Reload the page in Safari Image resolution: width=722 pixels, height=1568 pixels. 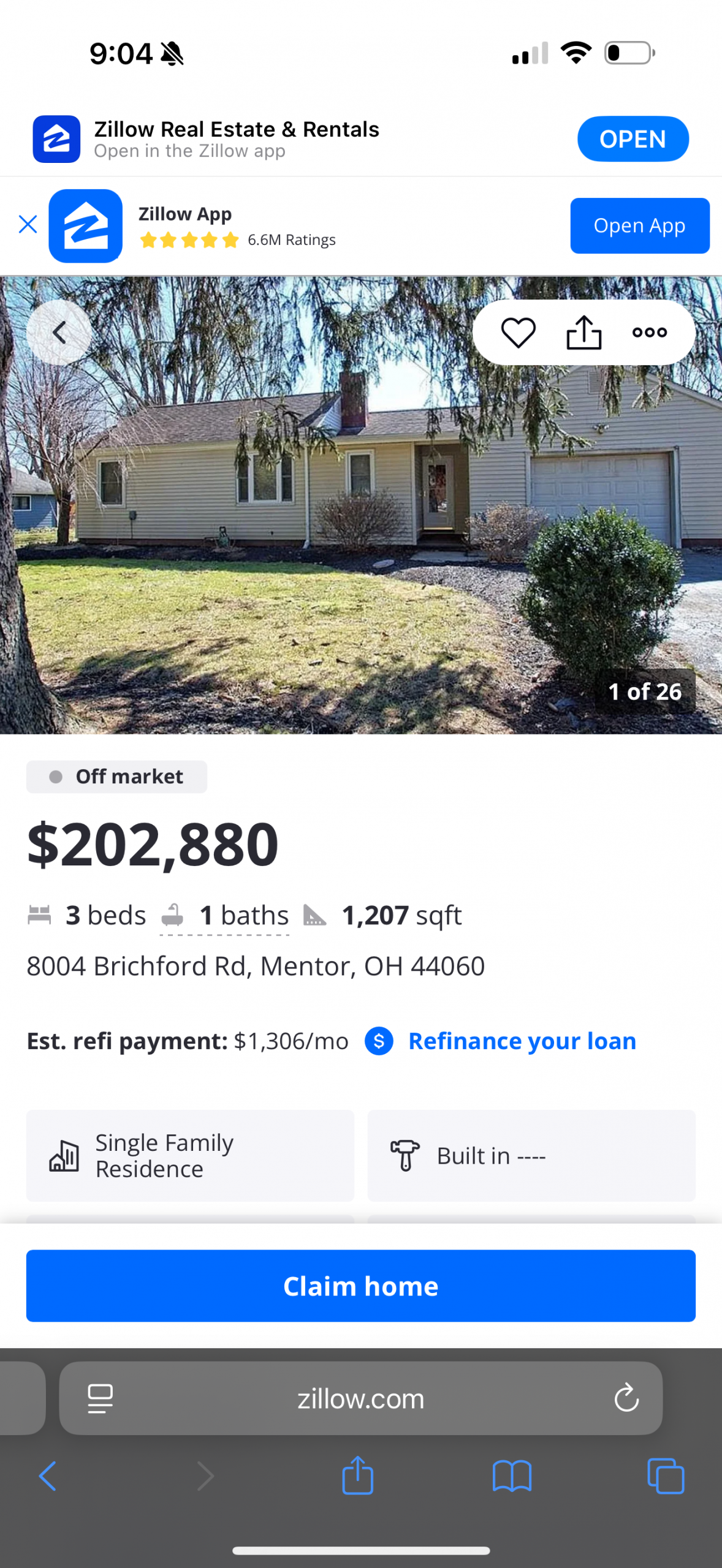(626, 1398)
